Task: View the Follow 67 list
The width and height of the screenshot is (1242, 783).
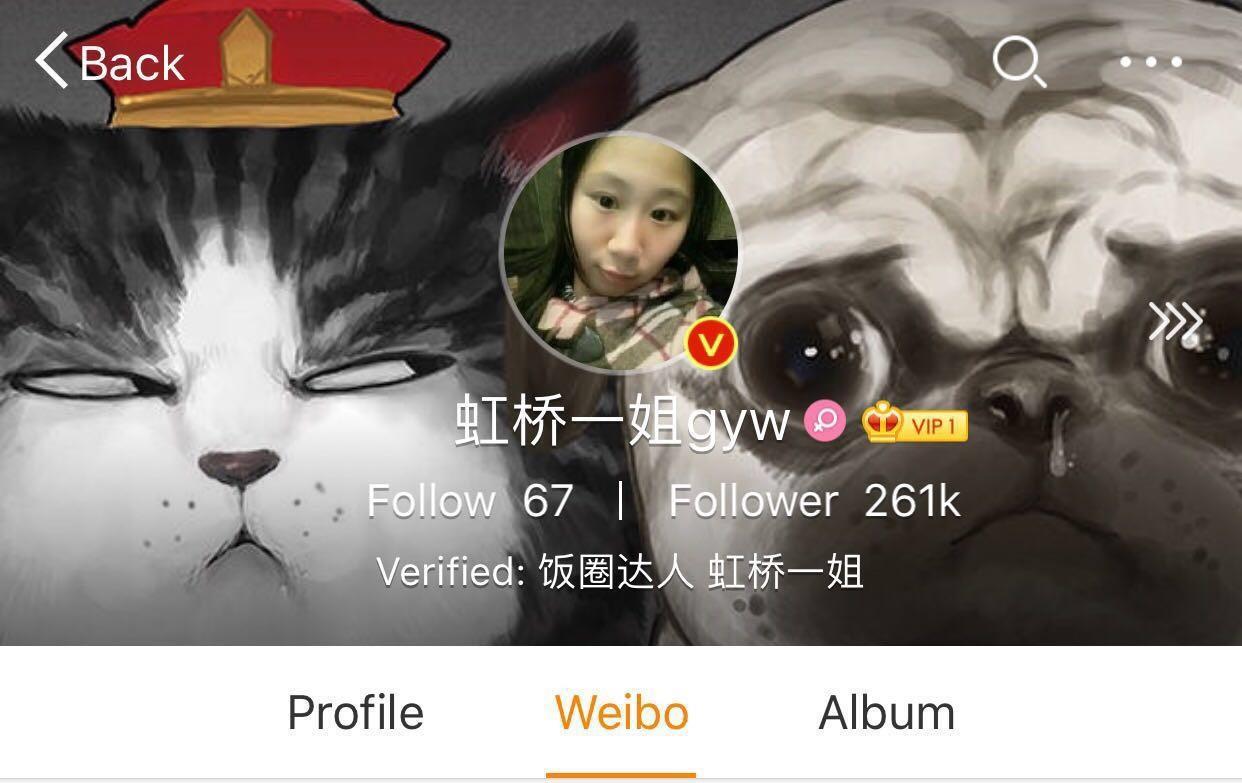Action: [470, 500]
